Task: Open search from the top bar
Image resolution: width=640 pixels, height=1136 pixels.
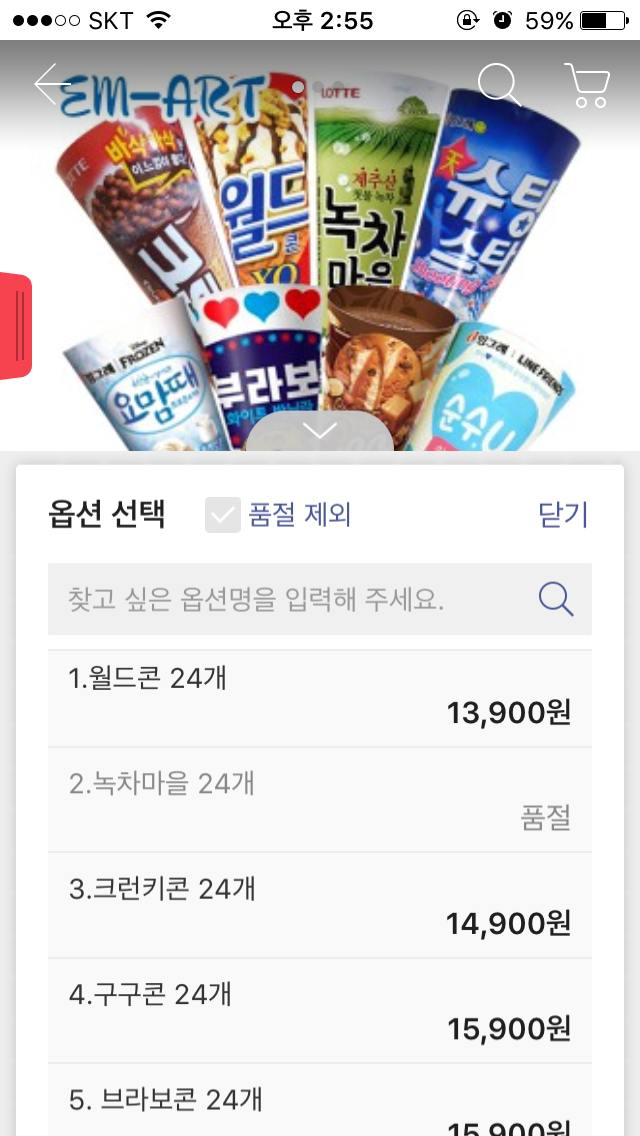Action: pyautogui.click(x=499, y=85)
